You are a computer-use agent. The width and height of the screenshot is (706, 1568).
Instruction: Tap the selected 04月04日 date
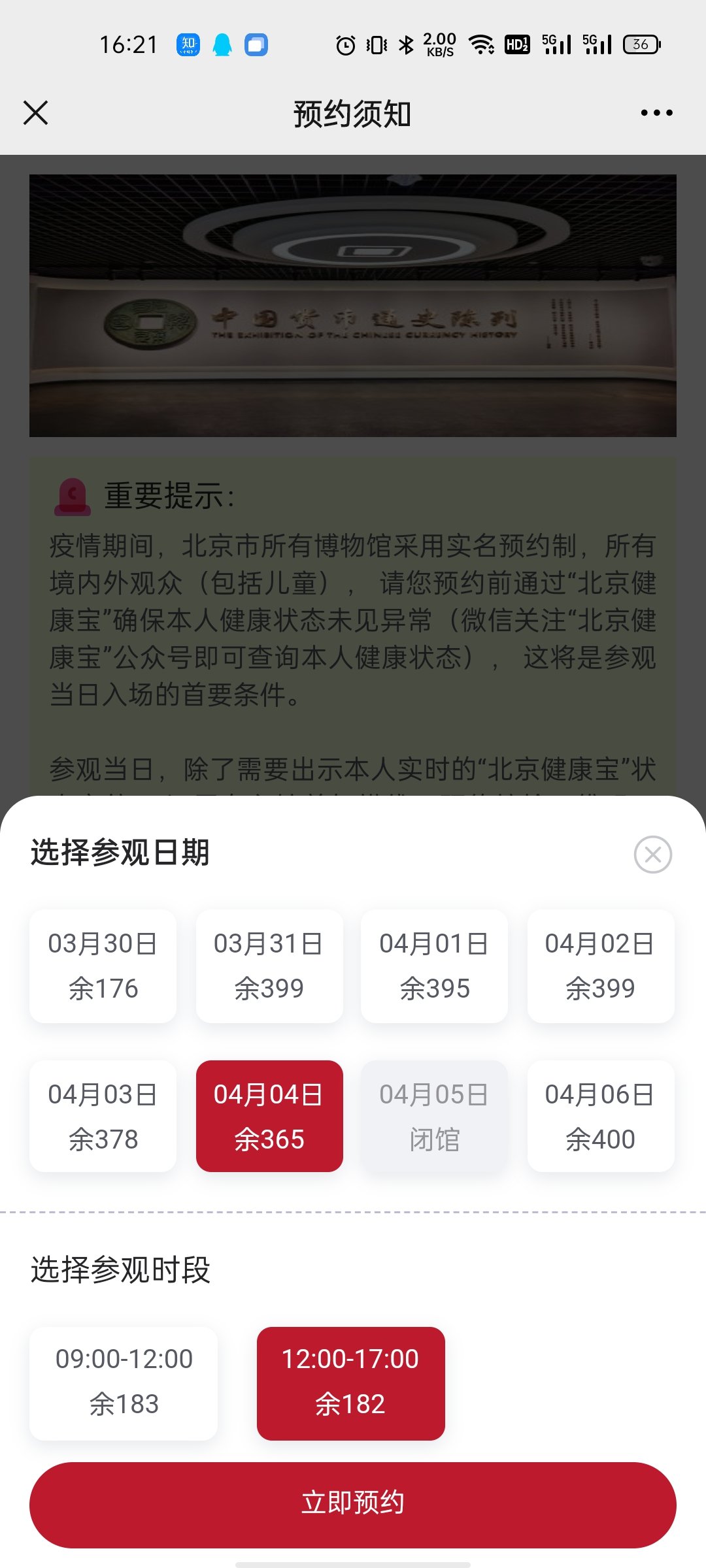point(269,1116)
